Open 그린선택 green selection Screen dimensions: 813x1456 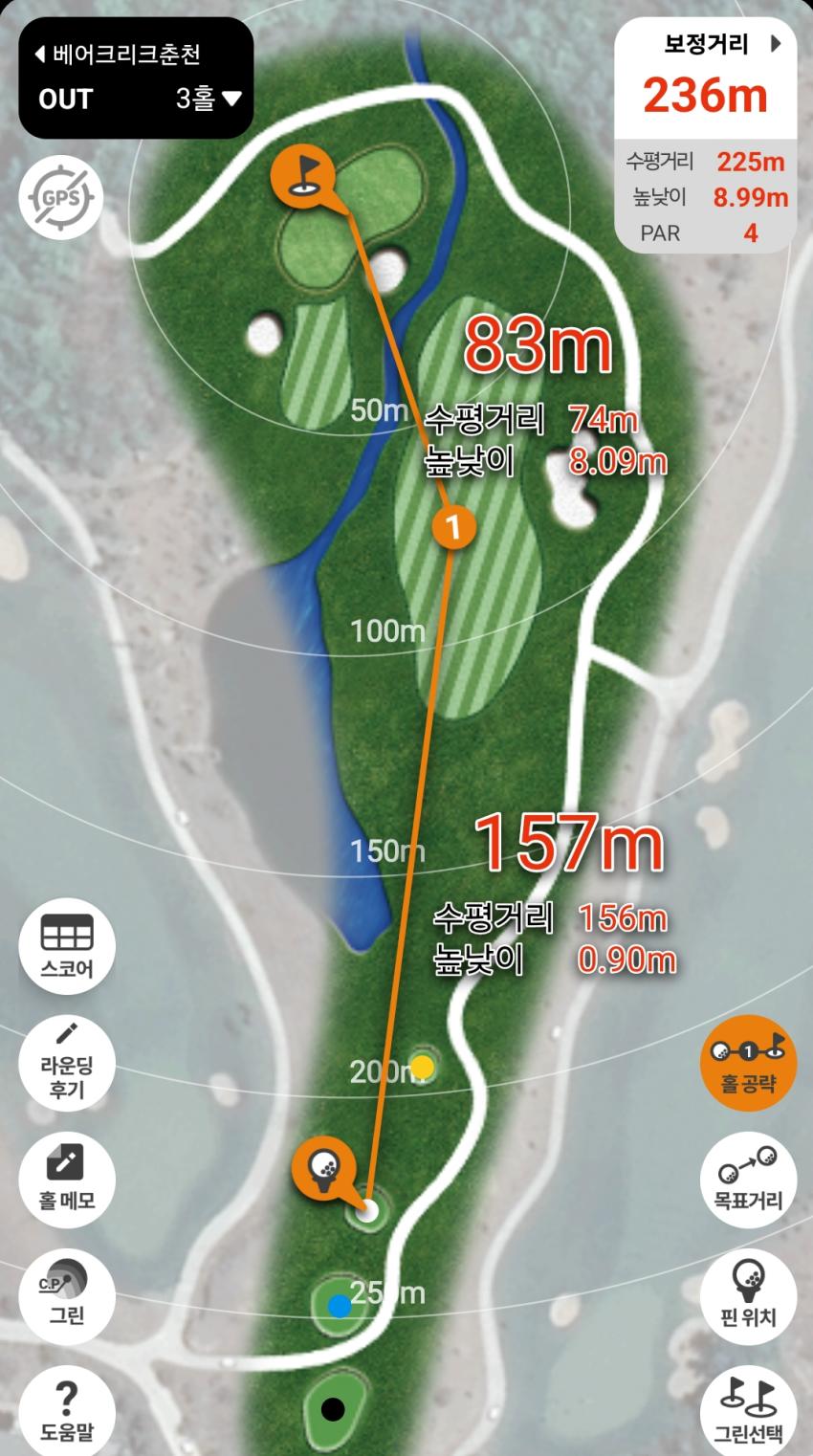pos(748,1409)
